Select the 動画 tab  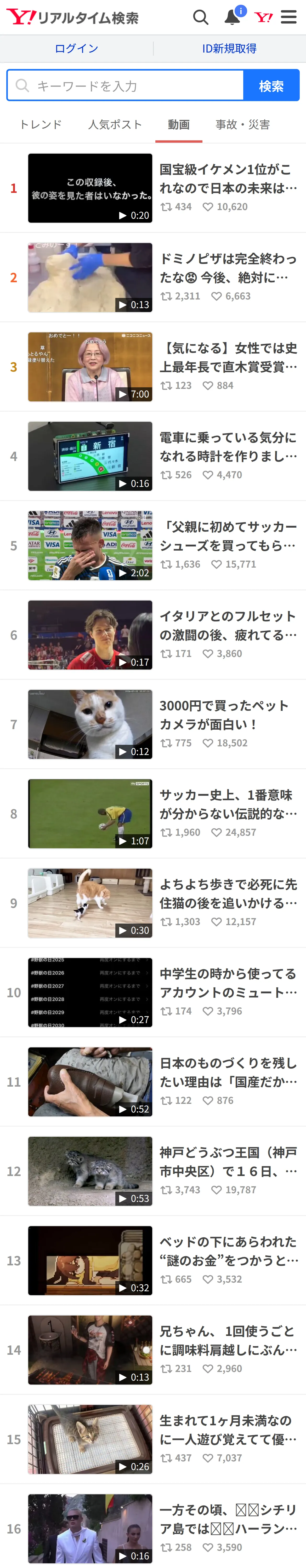(x=179, y=124)
